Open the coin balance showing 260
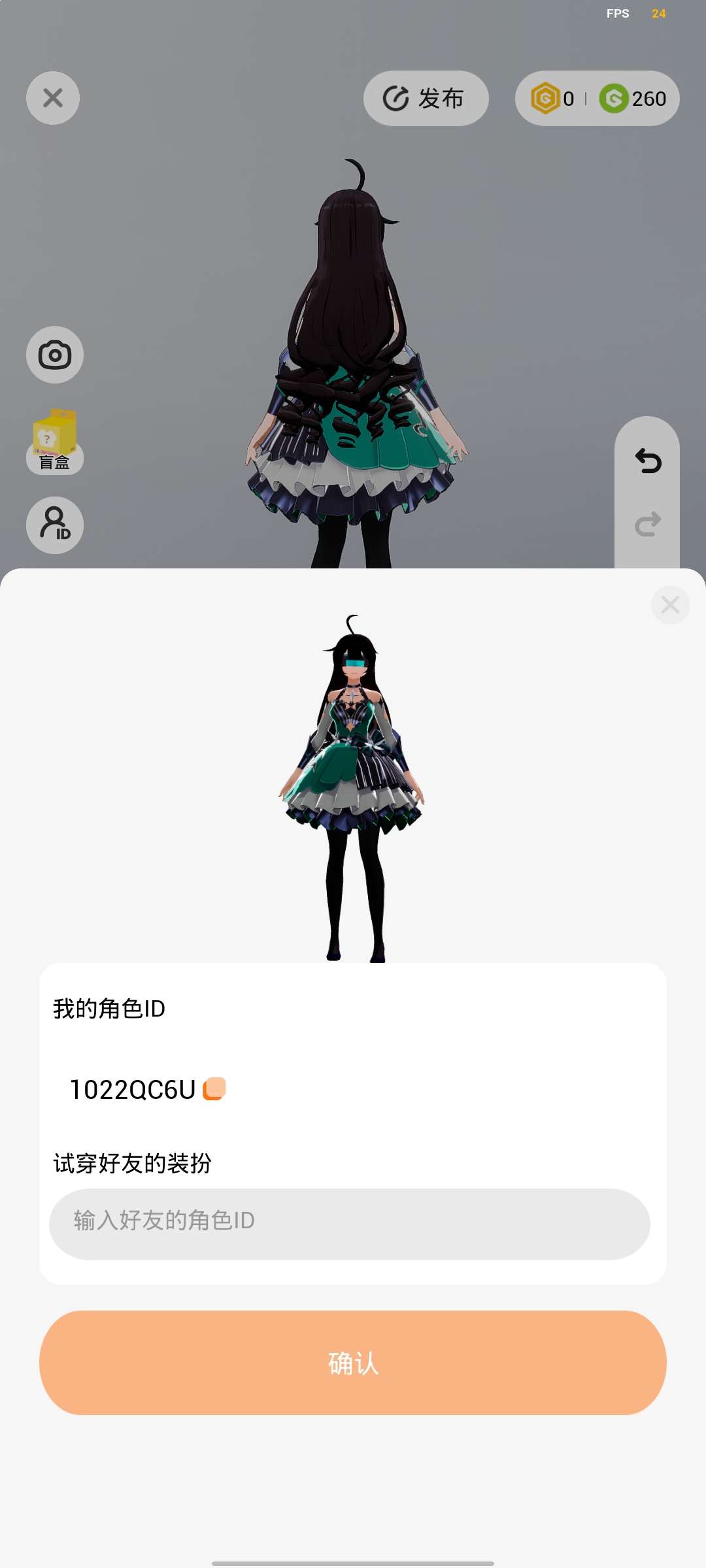 click(x=631, y=99)
